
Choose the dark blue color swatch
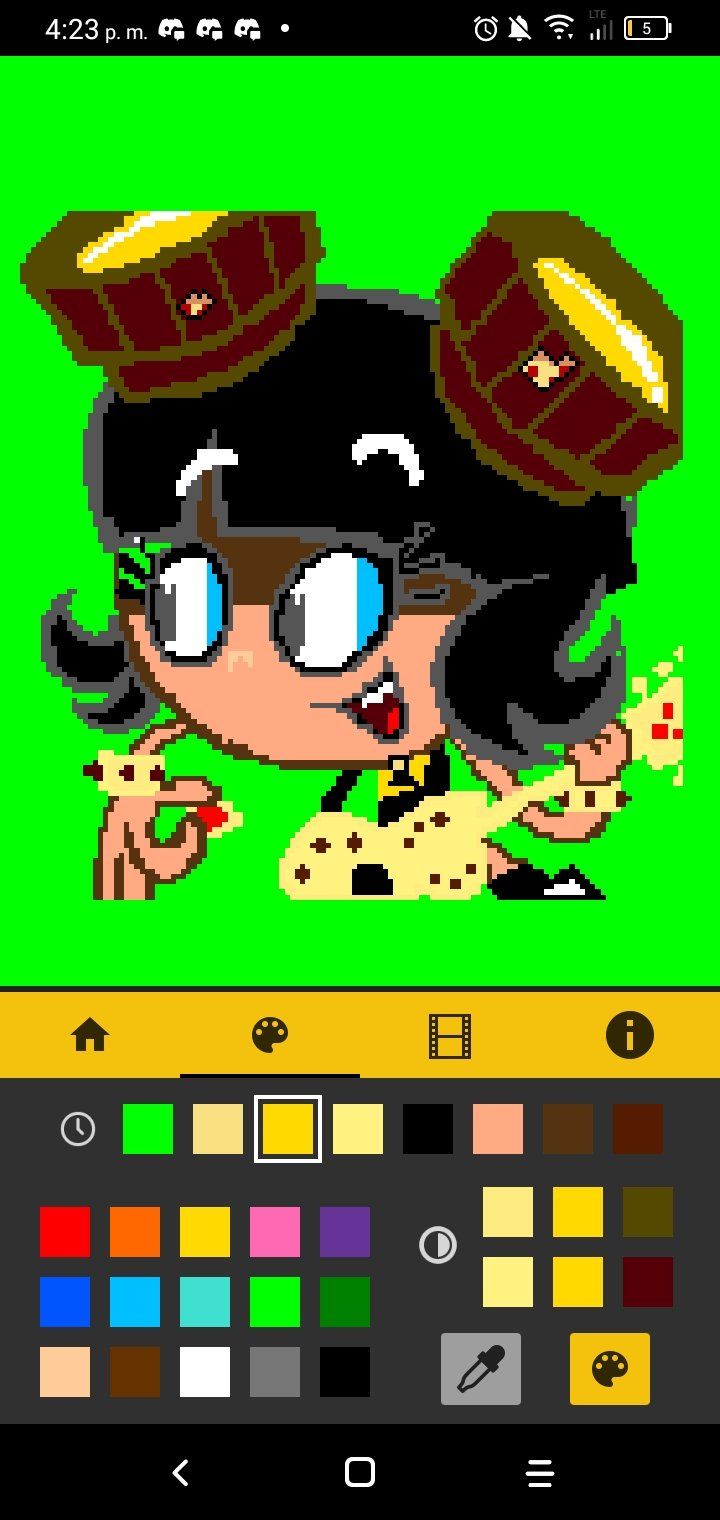(65, 1302)
